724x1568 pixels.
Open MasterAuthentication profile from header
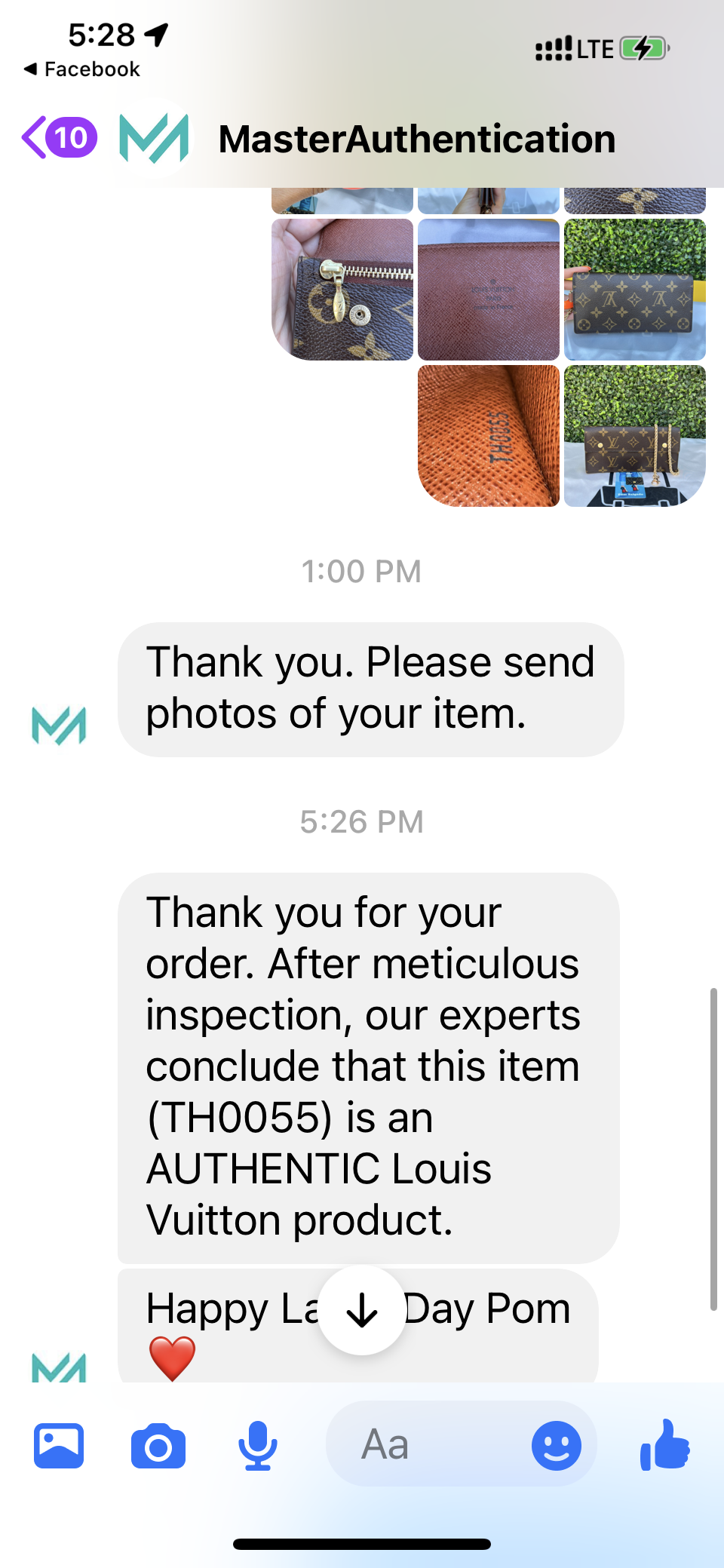click(x=416, y=140)
